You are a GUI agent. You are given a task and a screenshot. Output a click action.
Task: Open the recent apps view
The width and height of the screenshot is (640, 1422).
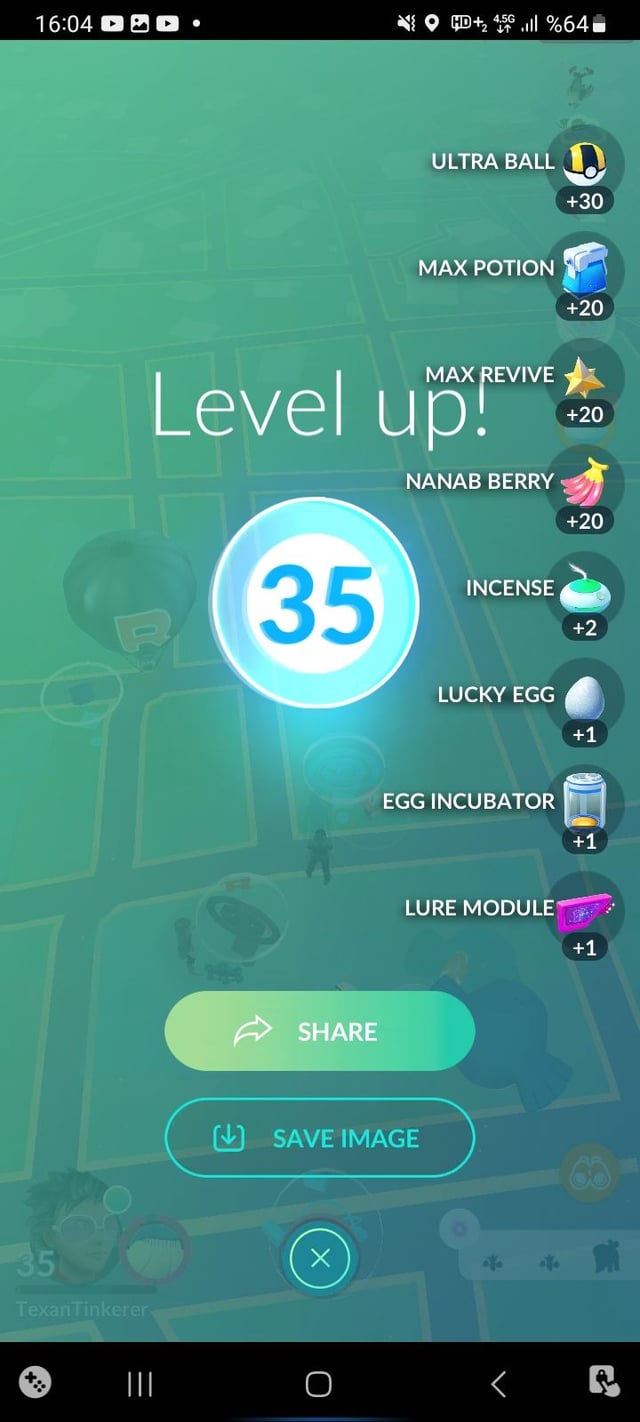(140, 1384)
